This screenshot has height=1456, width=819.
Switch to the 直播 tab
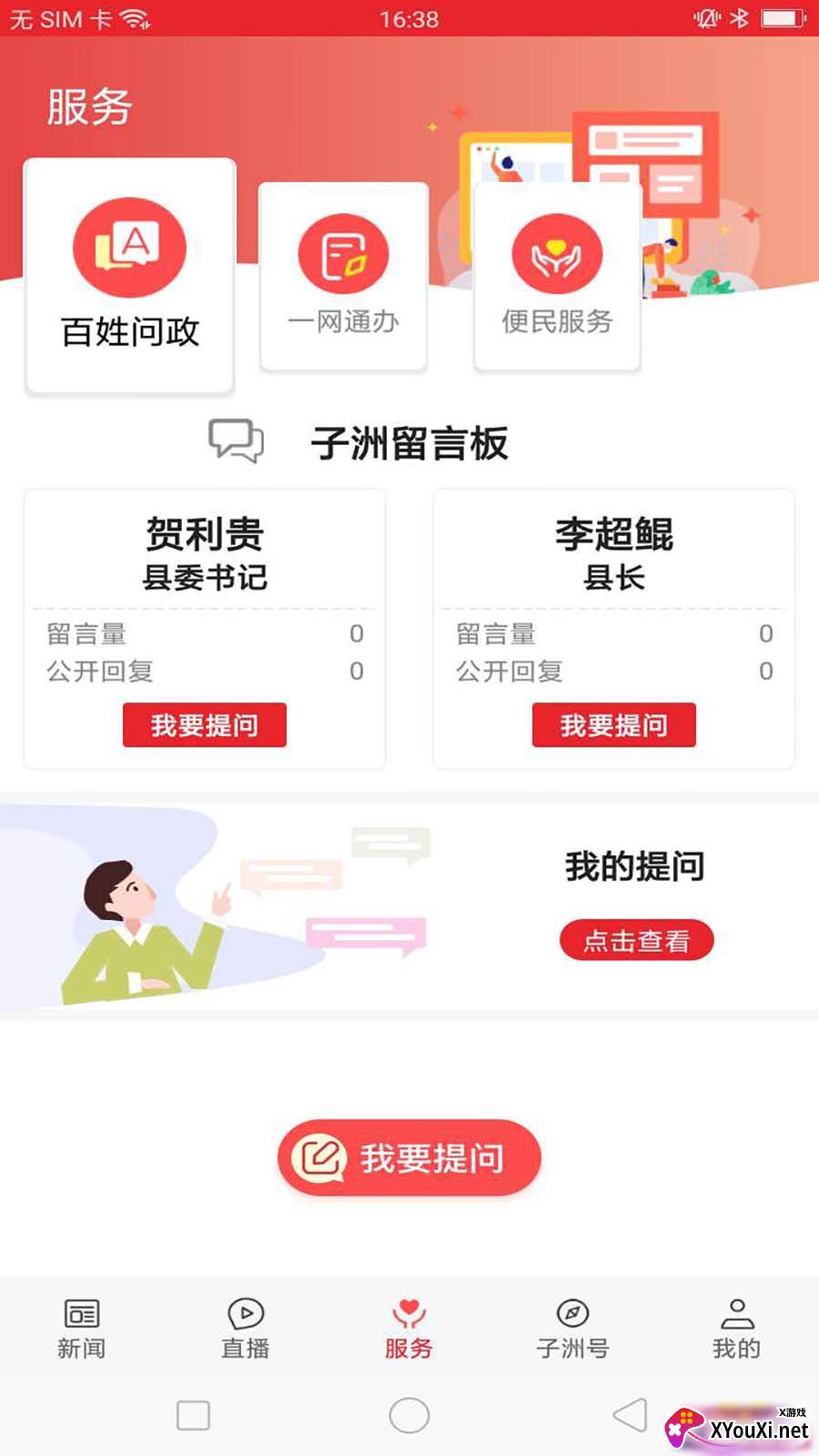[246, 1330]
